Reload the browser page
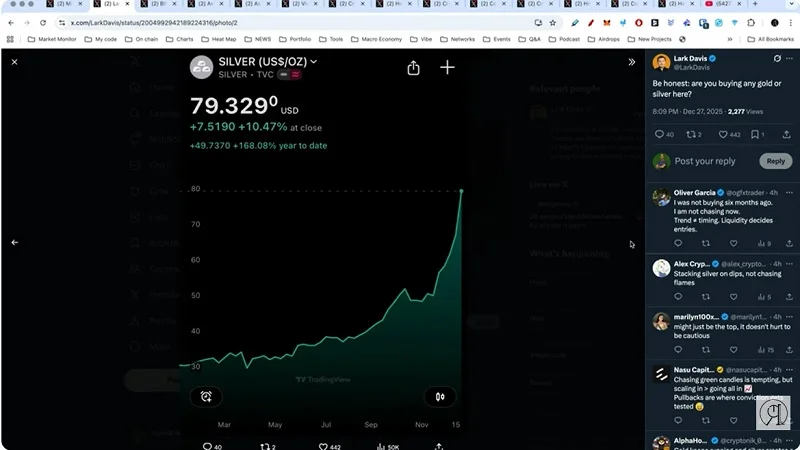800x450 pixels. [x=42, y=22]
